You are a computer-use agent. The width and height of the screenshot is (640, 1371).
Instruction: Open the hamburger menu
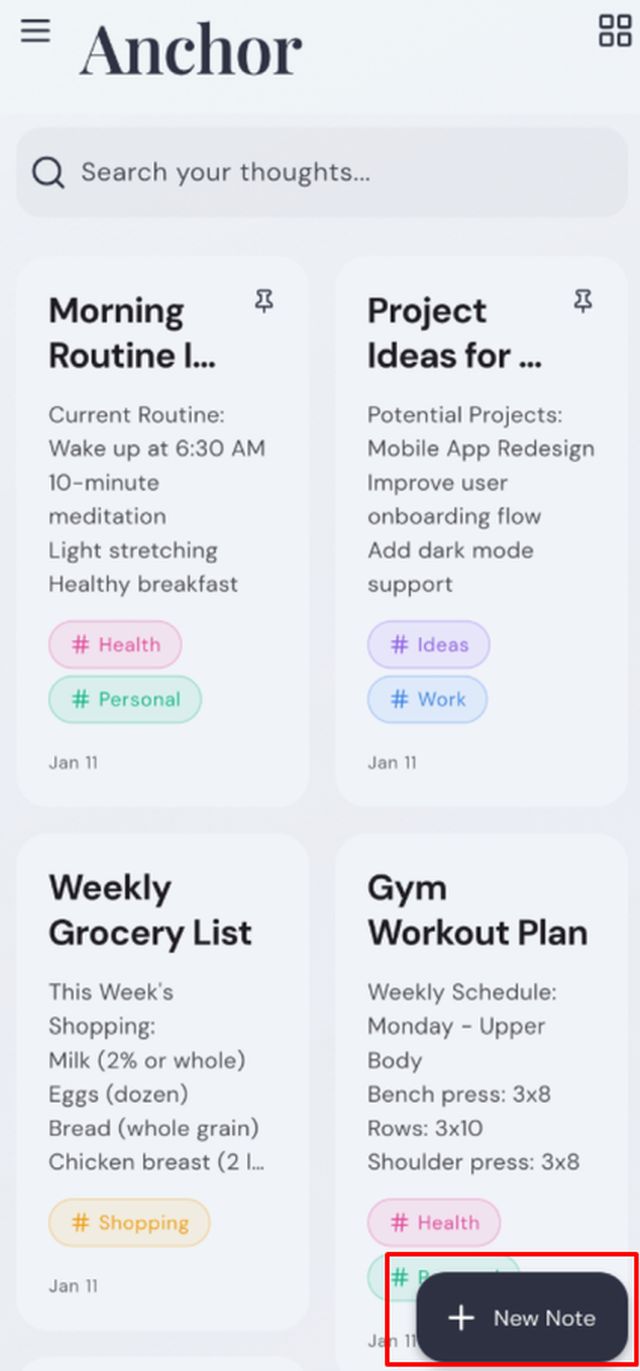coord(35,31)
